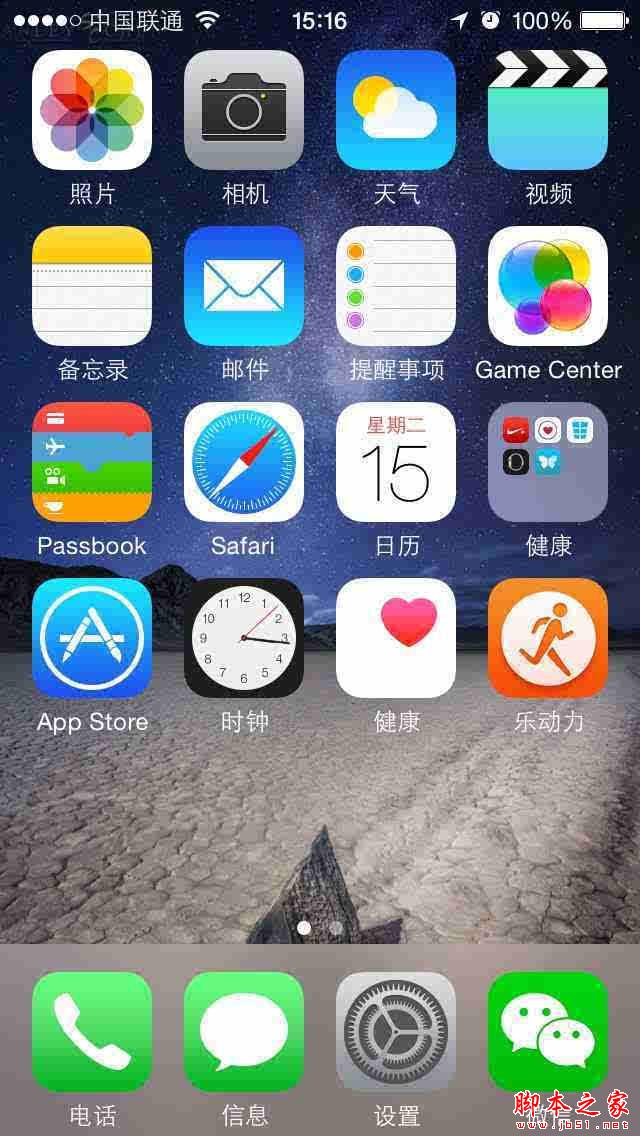Open the 天气 (Weather) app
The height and width of the screenshot is (1136, 640).
coord(396,110)
